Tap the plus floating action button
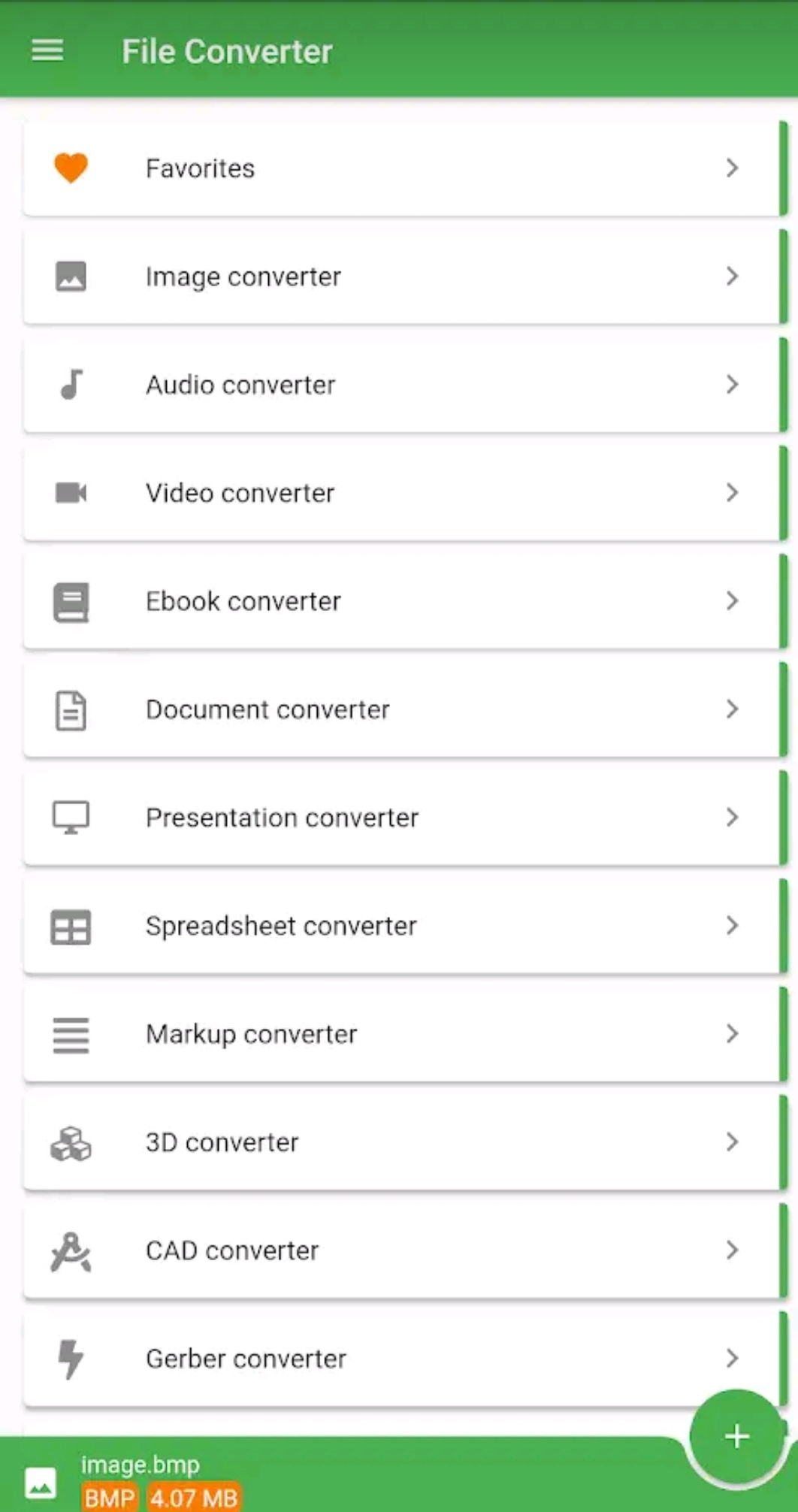Viewport: 798px width, 1512px height. pos(736,1437)
